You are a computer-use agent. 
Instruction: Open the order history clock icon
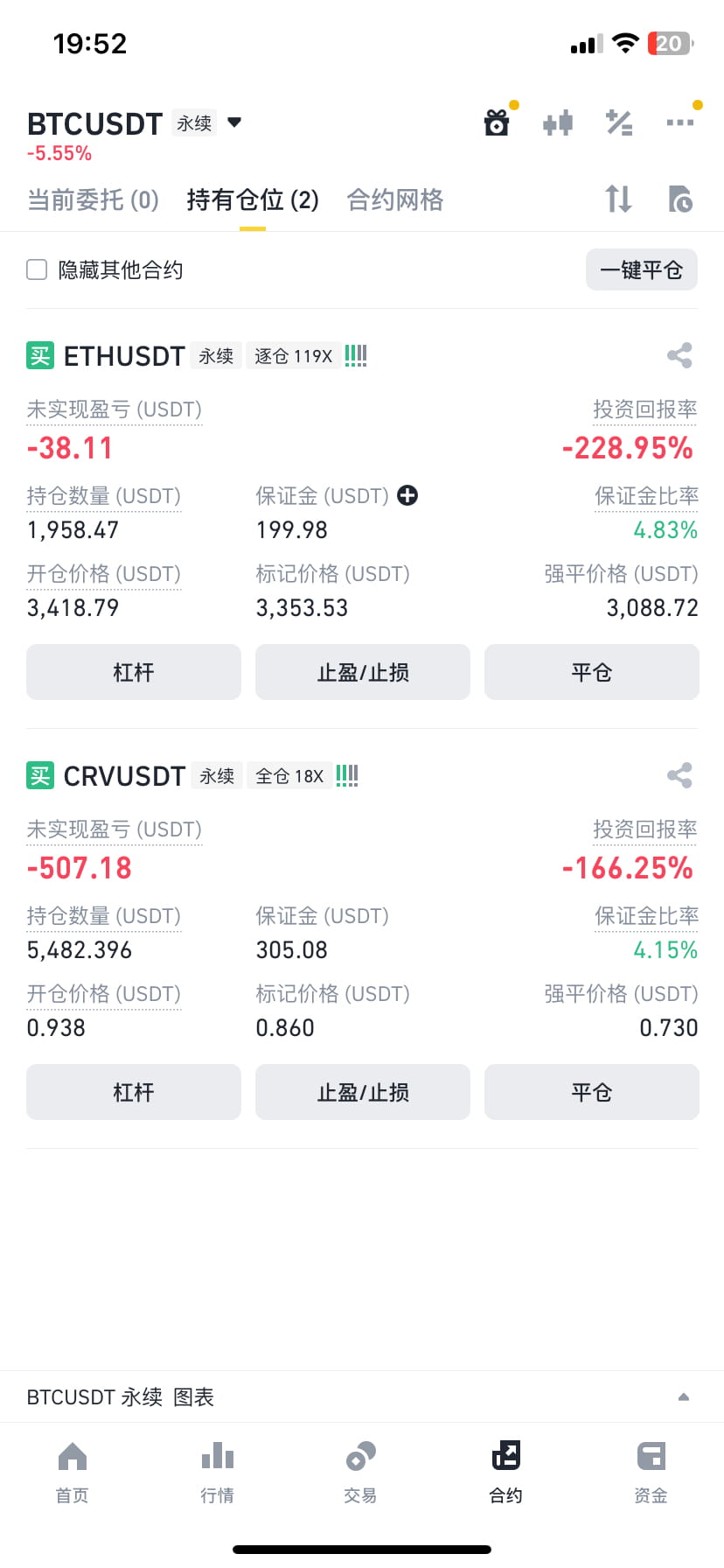pos(680,199)
